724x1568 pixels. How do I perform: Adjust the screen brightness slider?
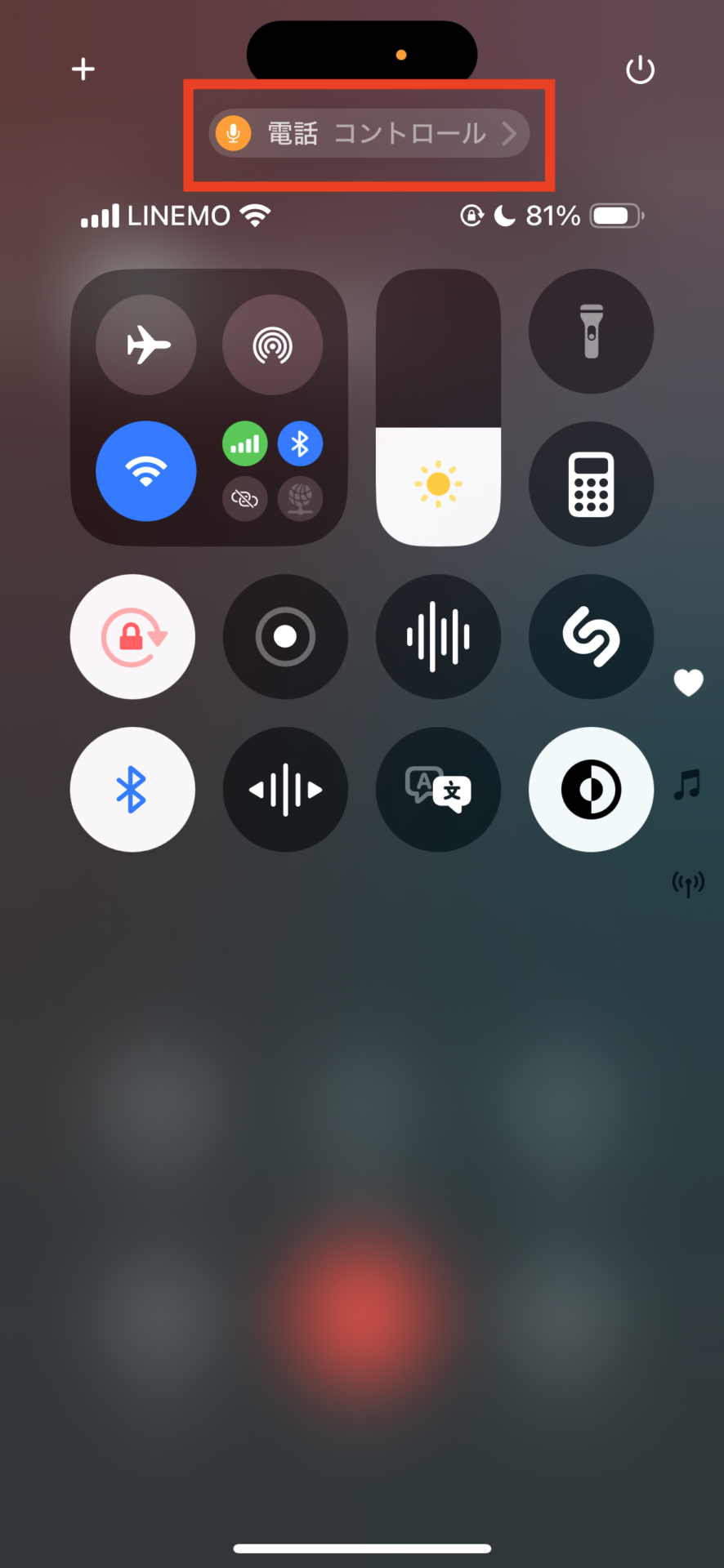[x=438, y=408]
